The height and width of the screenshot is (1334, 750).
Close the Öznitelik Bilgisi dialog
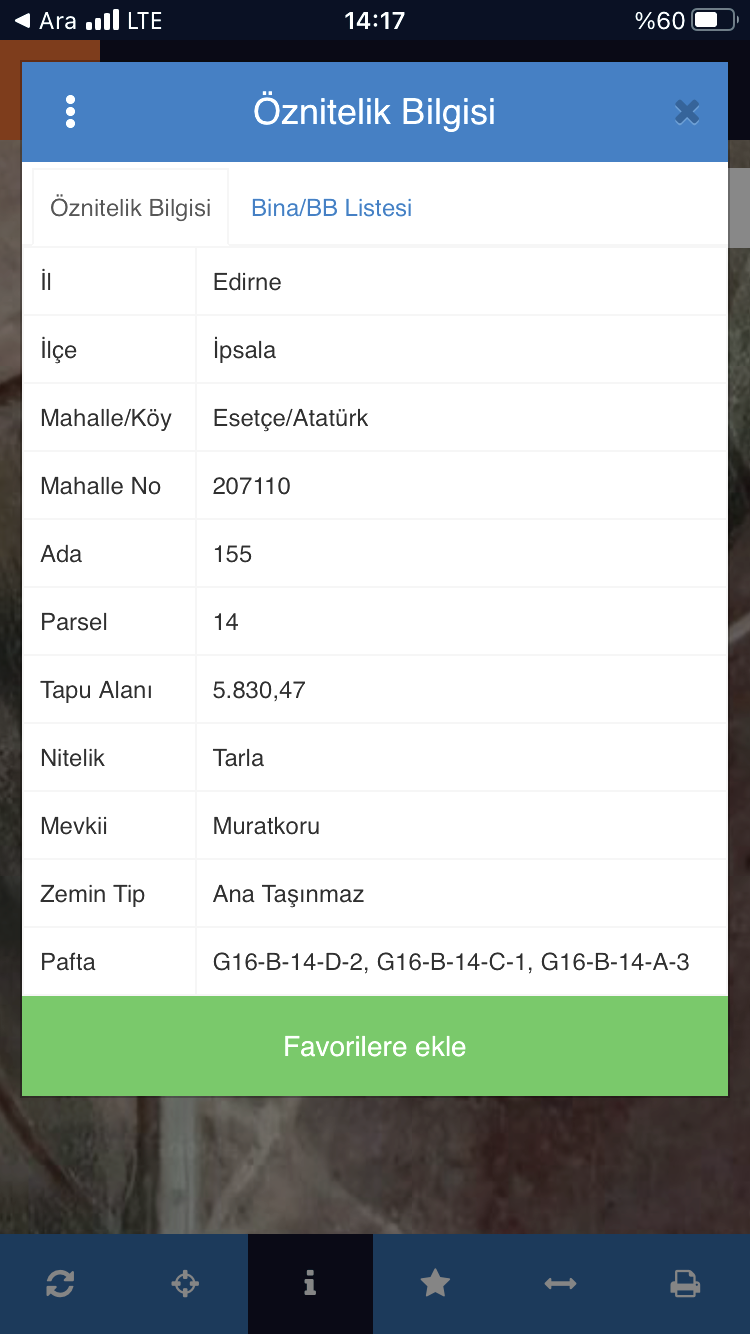[687, 112]
